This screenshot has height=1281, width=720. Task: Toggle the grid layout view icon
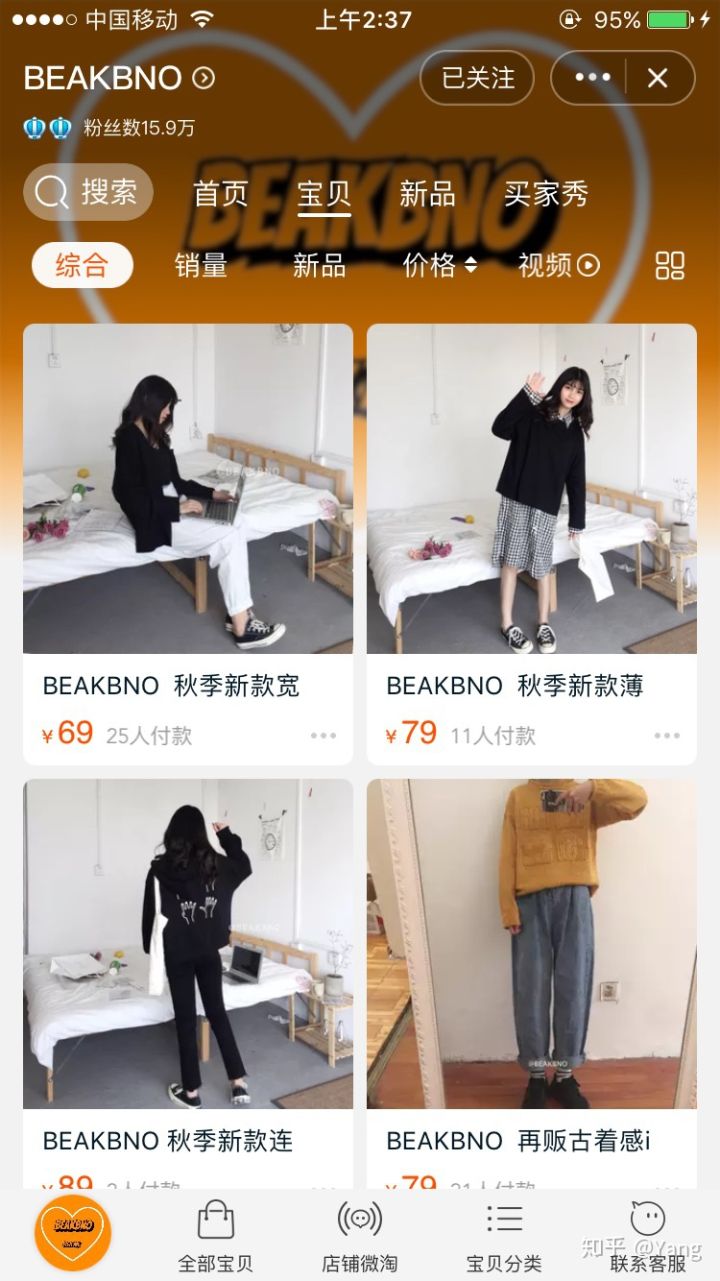[x=669, y=265]
